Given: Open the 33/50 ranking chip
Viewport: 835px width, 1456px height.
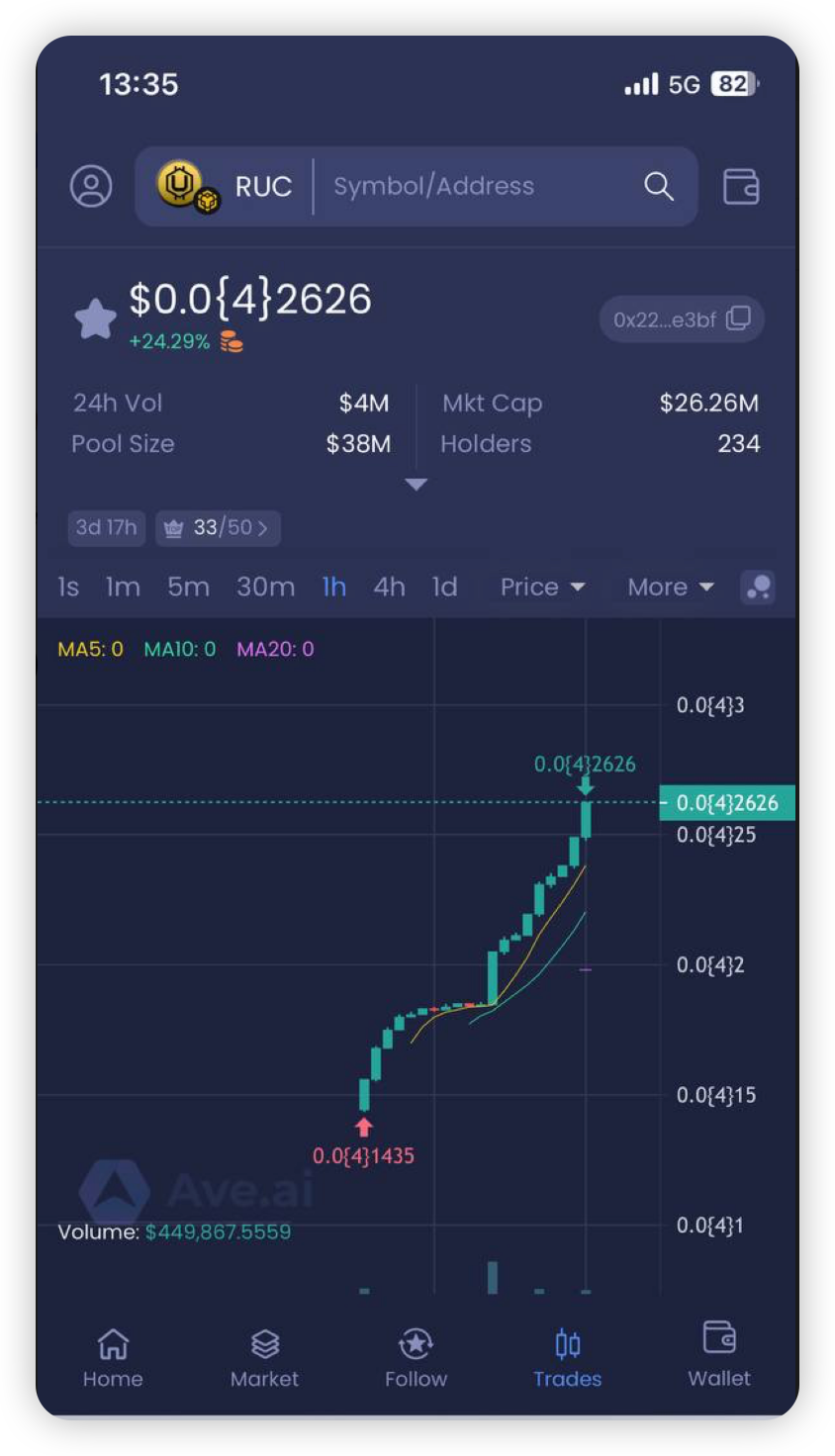Looking at the screenshot, I should [218, 527].
